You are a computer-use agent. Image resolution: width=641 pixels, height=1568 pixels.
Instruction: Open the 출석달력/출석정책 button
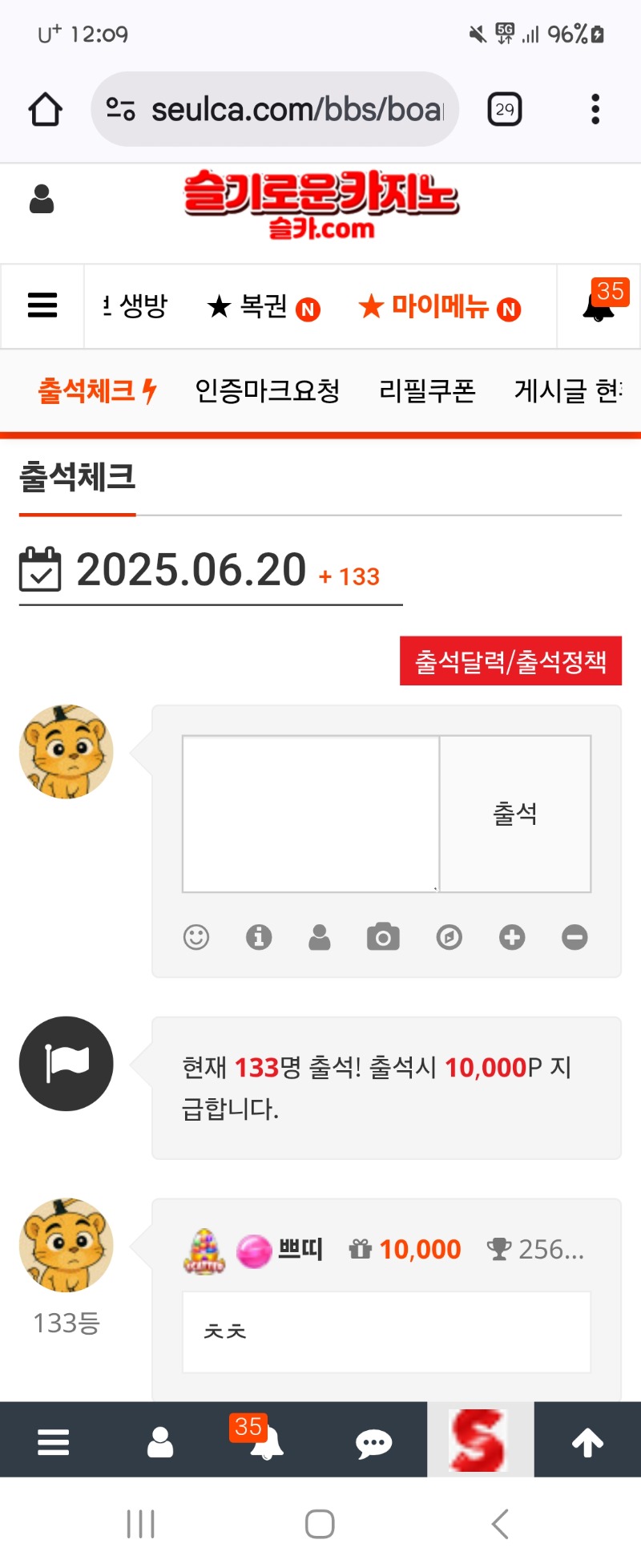(510, 661)
